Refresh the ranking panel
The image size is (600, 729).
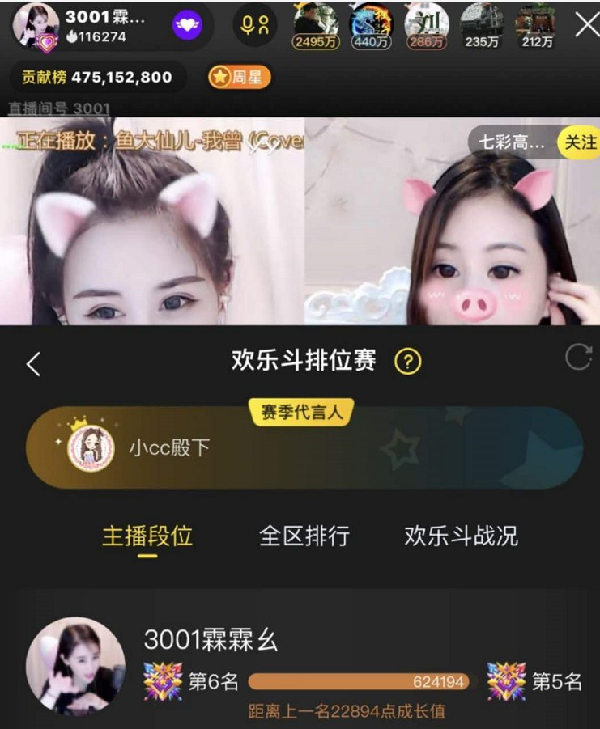577,357
